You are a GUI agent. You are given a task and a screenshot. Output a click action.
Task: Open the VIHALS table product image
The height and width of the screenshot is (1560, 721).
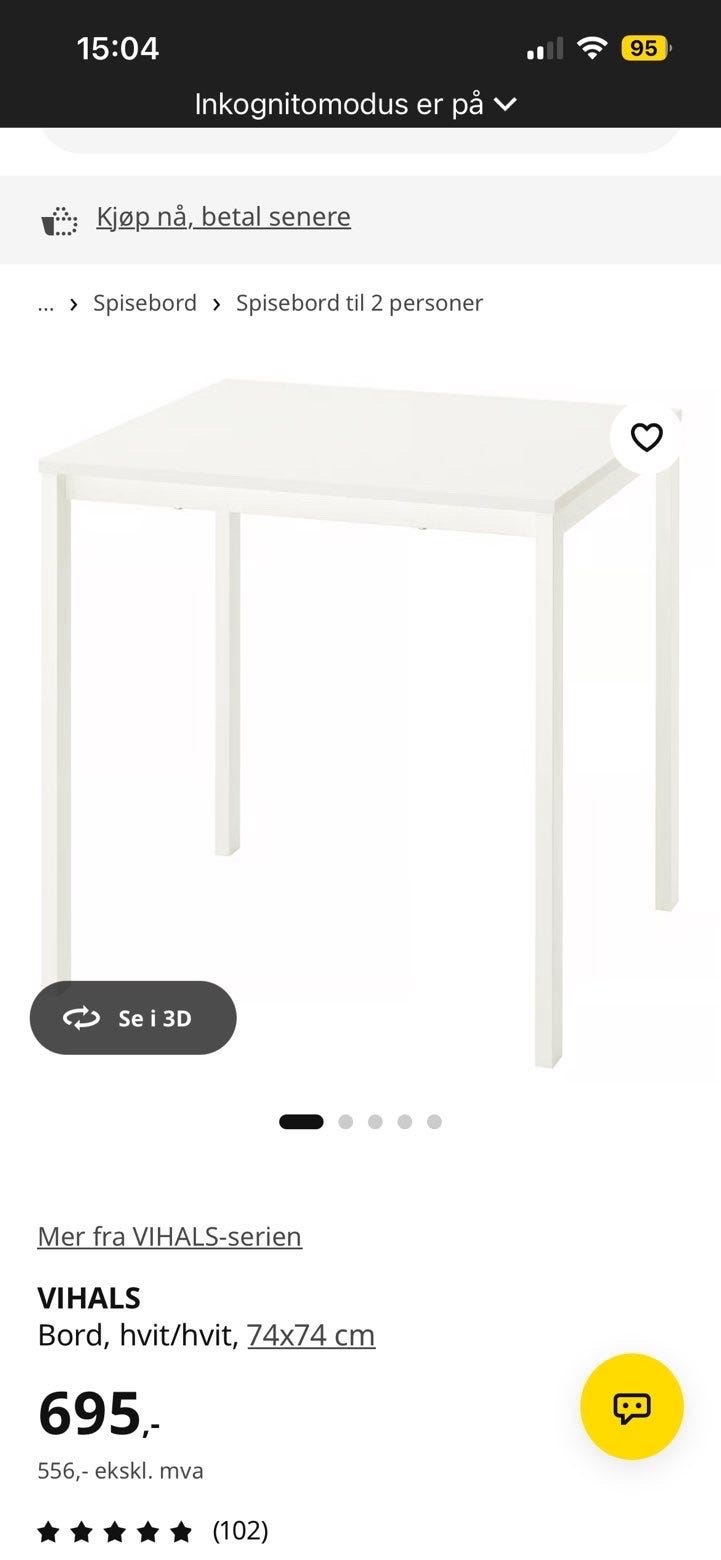coord(360,723)
